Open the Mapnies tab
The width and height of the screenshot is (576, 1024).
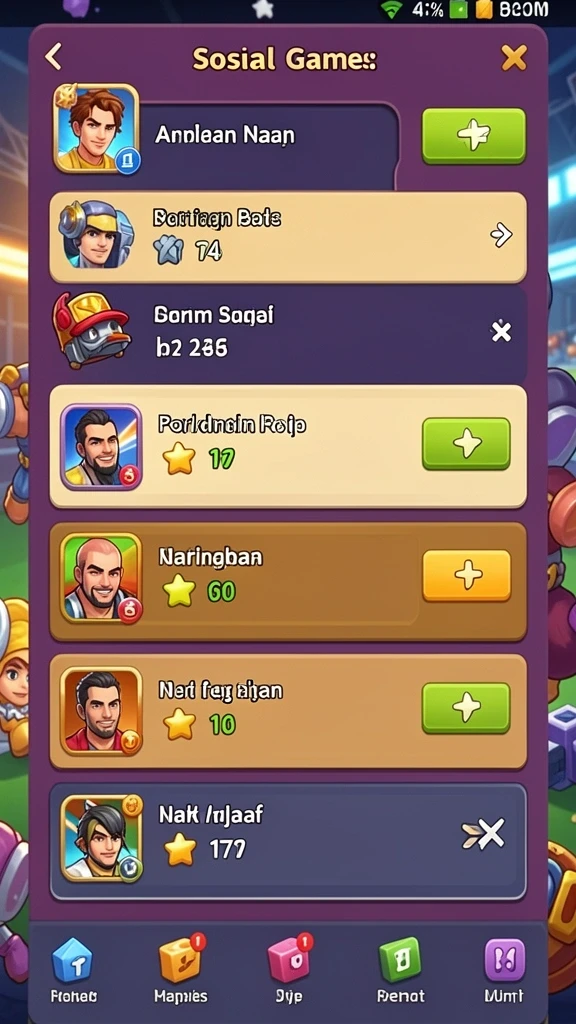click(181, 970)
